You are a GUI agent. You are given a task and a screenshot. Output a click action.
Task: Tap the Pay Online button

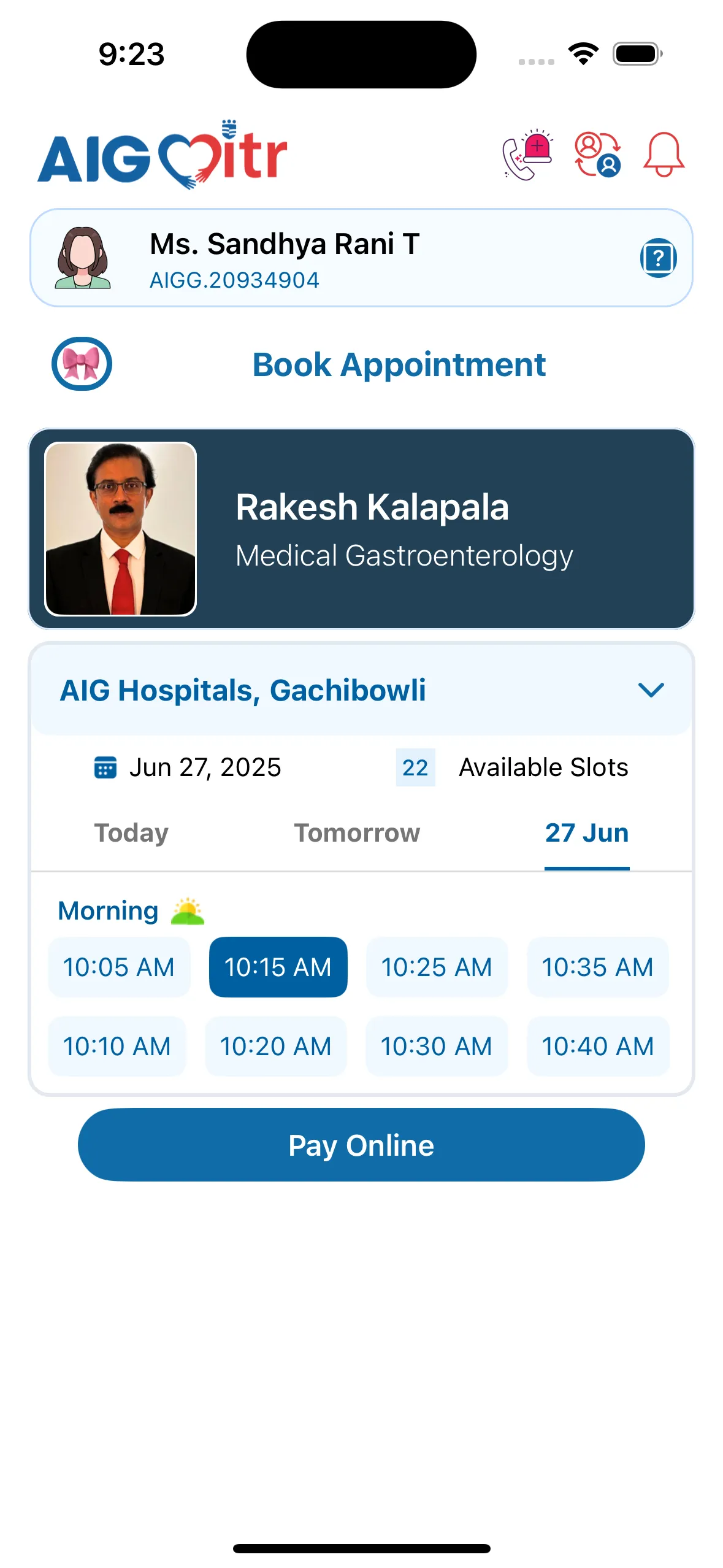click(x=361, y=1145)
